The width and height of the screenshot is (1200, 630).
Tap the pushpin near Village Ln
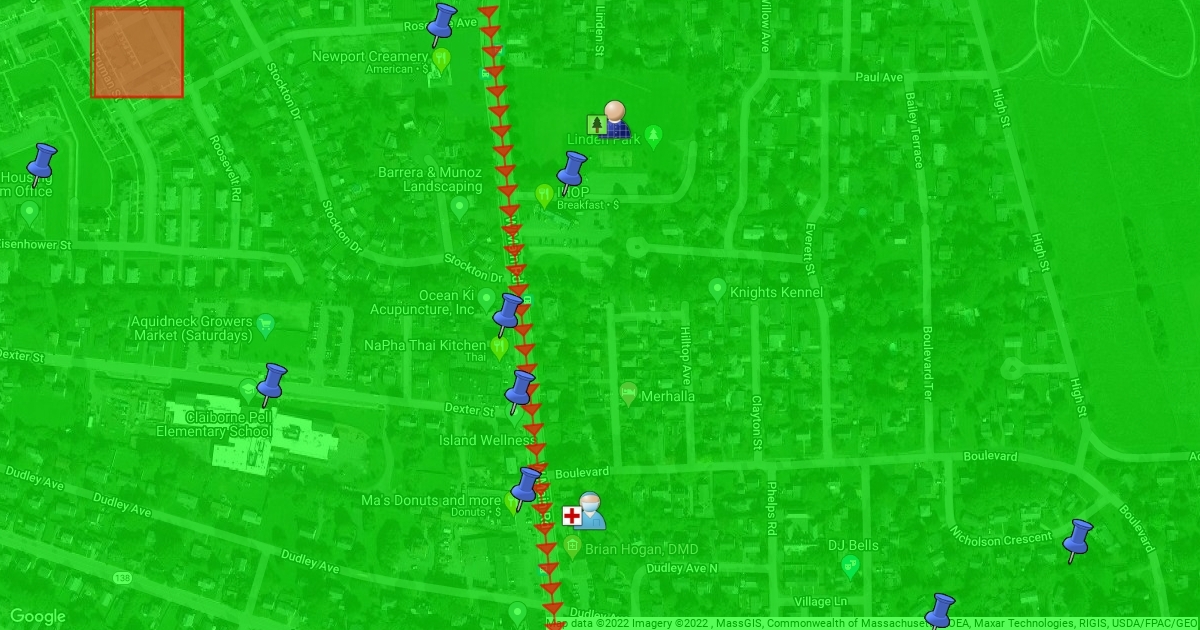coord(939,612)
